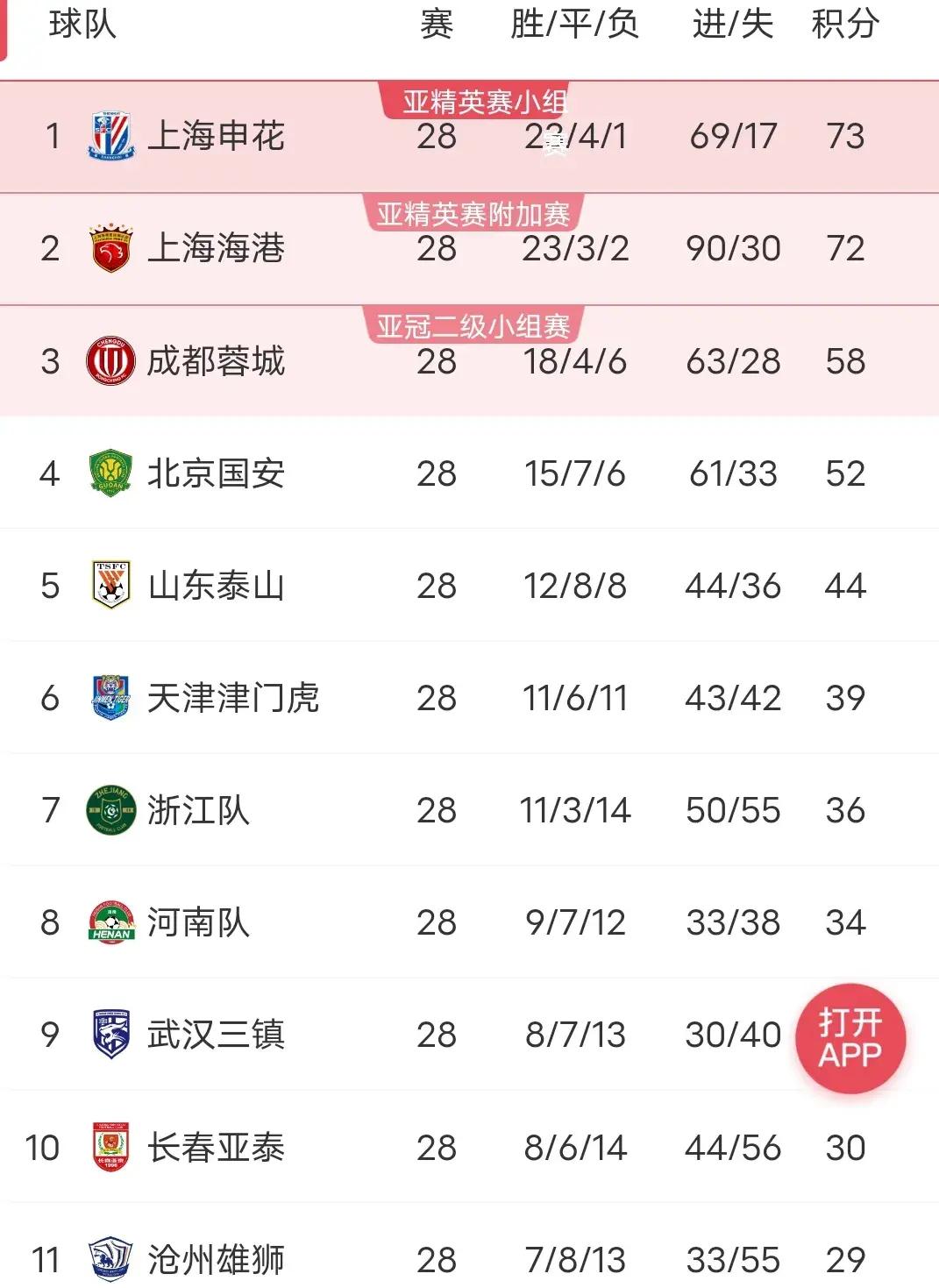Viewport: 939px width, 1288px height.
Task: Click the 上海海港 club logo
Action: pyautogui.click(x=109, y=249)
